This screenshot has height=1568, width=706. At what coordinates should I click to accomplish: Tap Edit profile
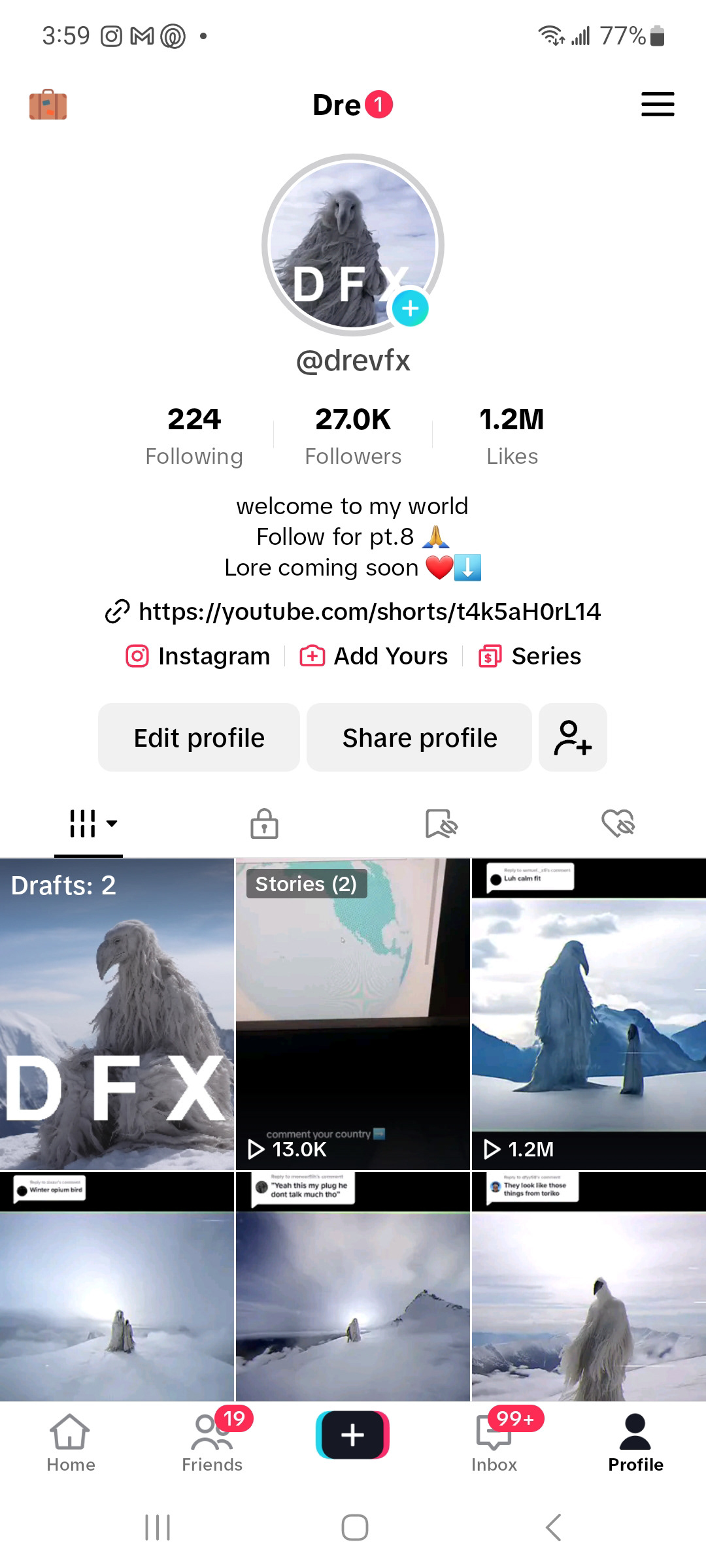[199, 738]
